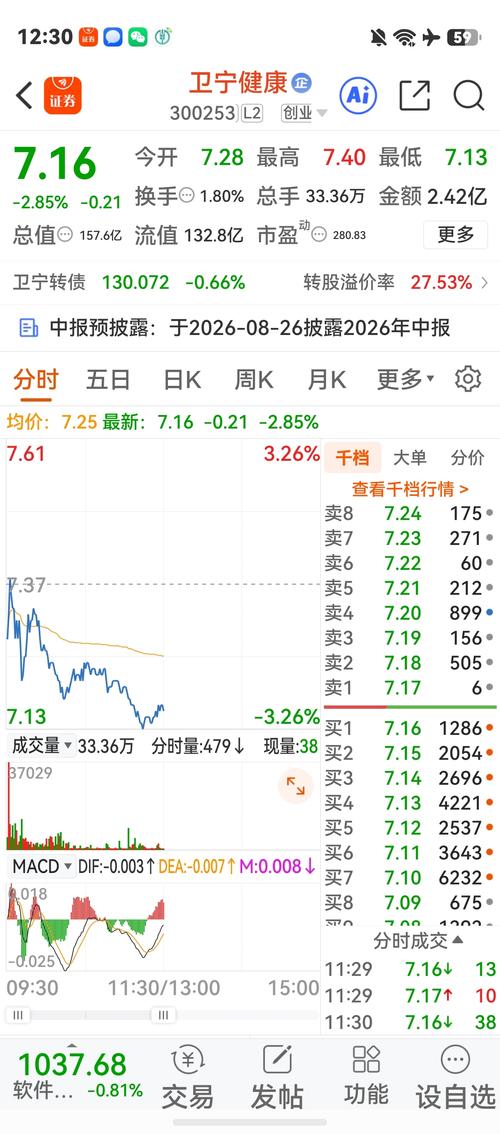This screenshot has width=500, height=1134.
Task: Go back using the top-left arrow
Action: click(24, 95)
